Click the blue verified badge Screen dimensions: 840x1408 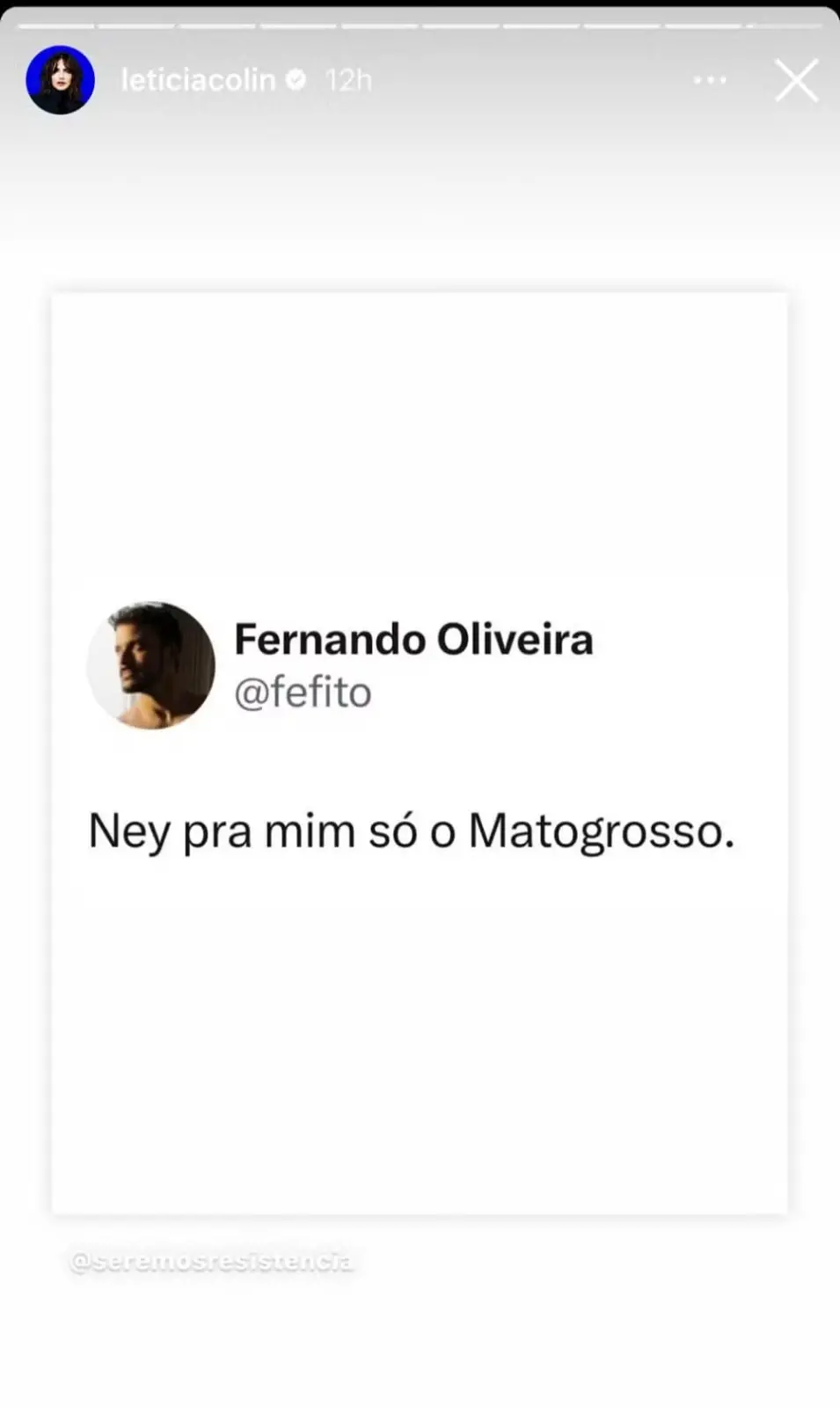(x=296, y=79)
